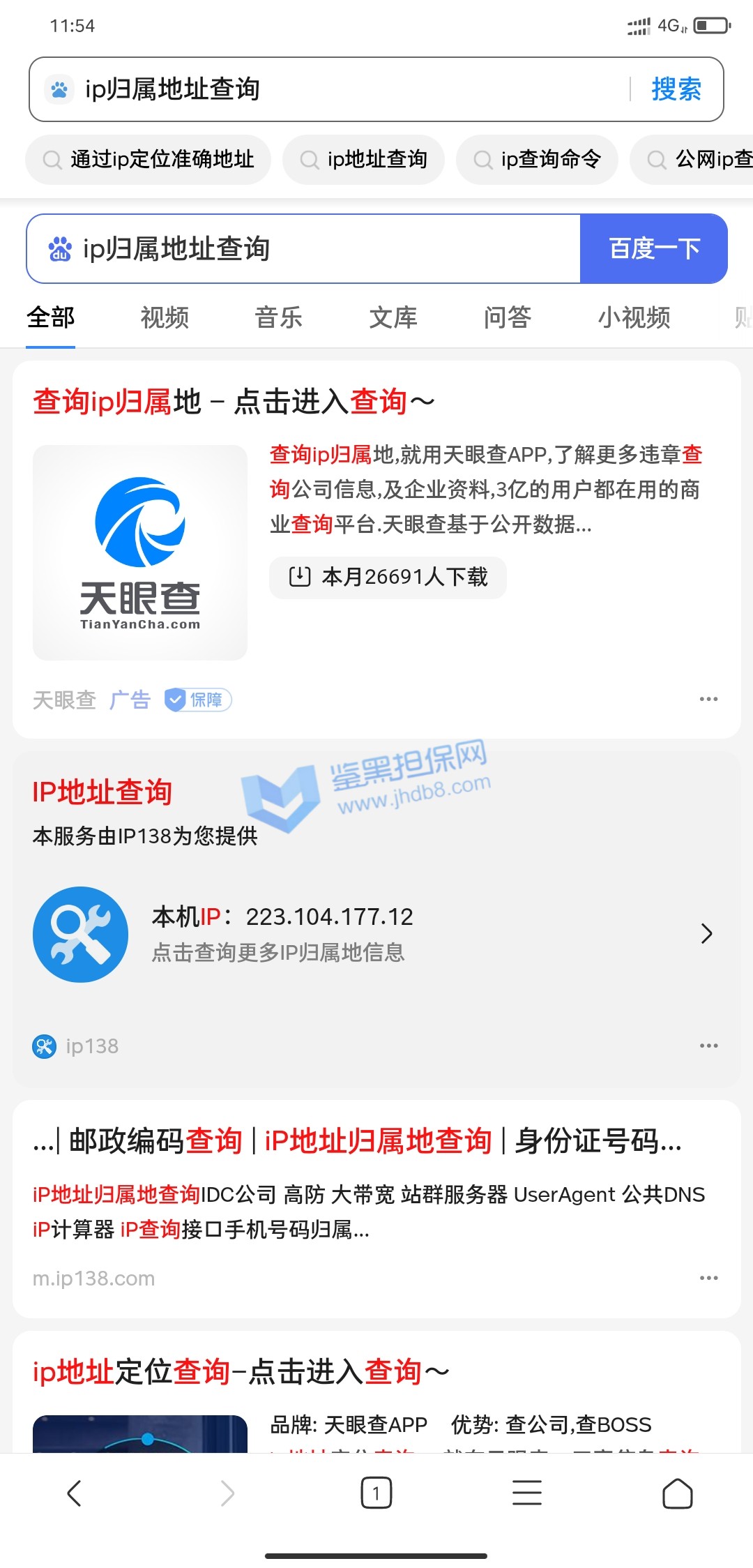Go back with the browser back arrow
Viewport: 753px width, 1568px height.
75,1493
